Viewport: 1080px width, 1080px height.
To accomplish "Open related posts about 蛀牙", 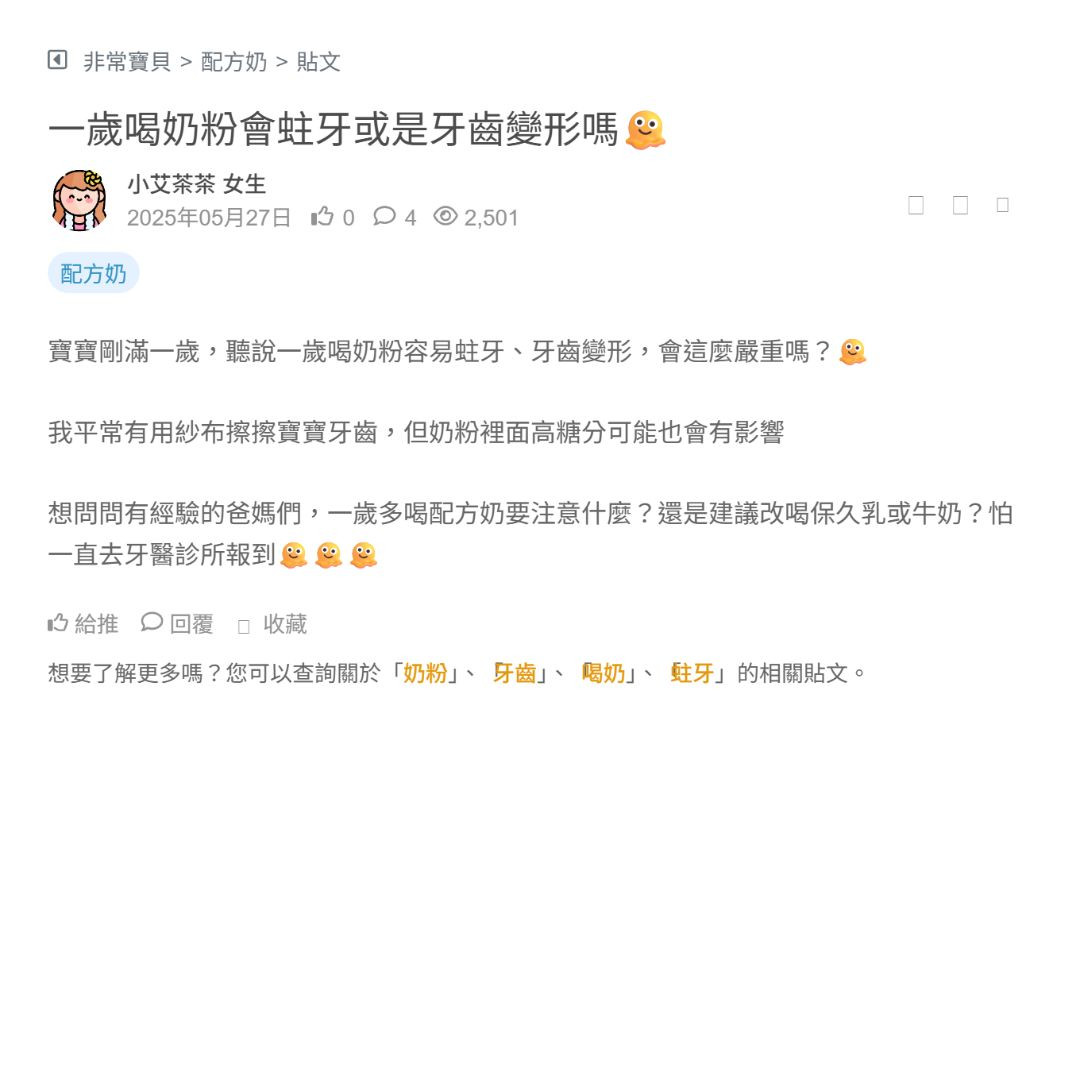I will click(x=693, y=673).
